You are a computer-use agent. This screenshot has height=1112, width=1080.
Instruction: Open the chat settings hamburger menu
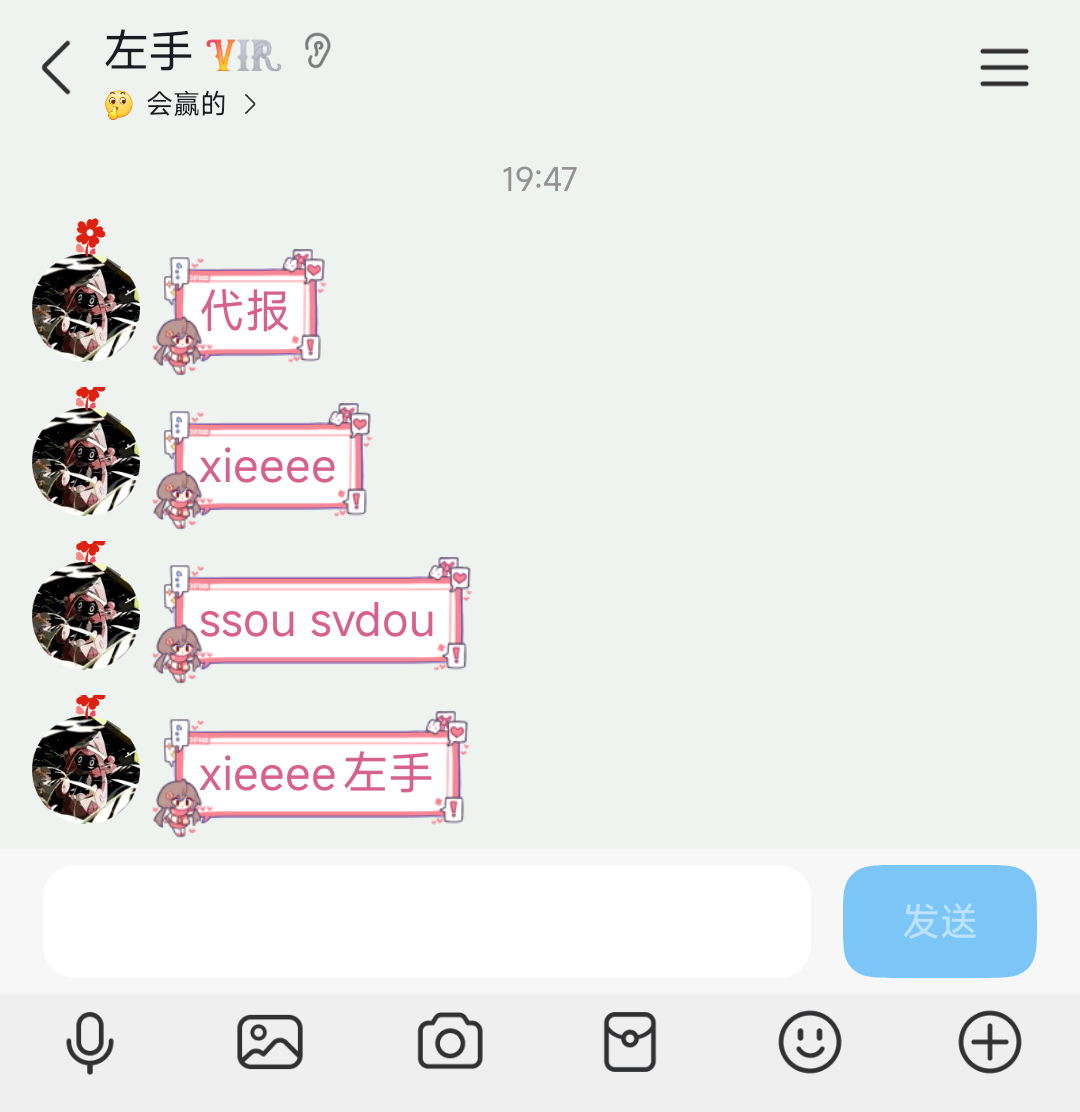click(1004, 68)
